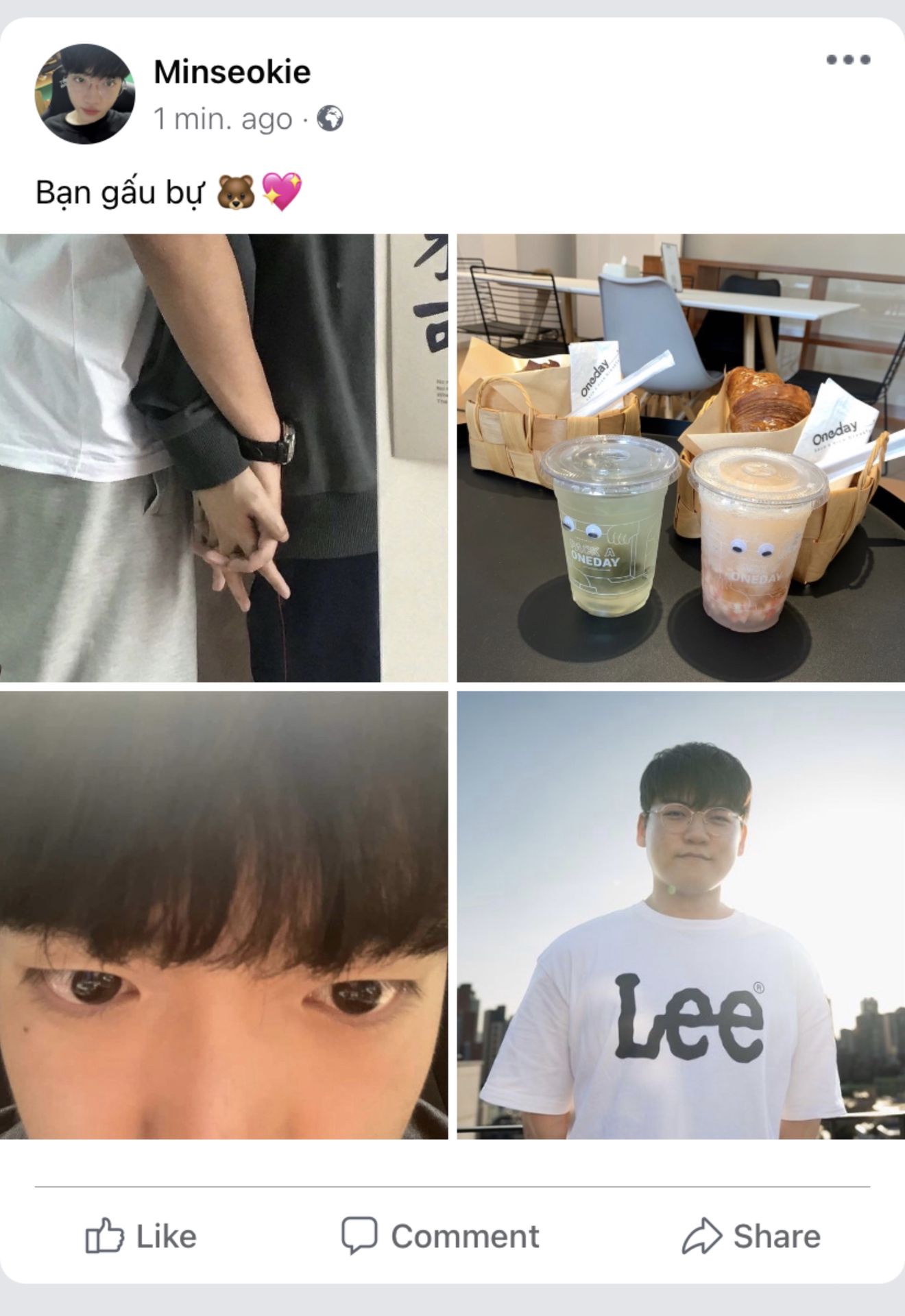View the Oneday drinks and croissant photo
This screenshot has height=1316, width=905.
(x=681, y=458)
